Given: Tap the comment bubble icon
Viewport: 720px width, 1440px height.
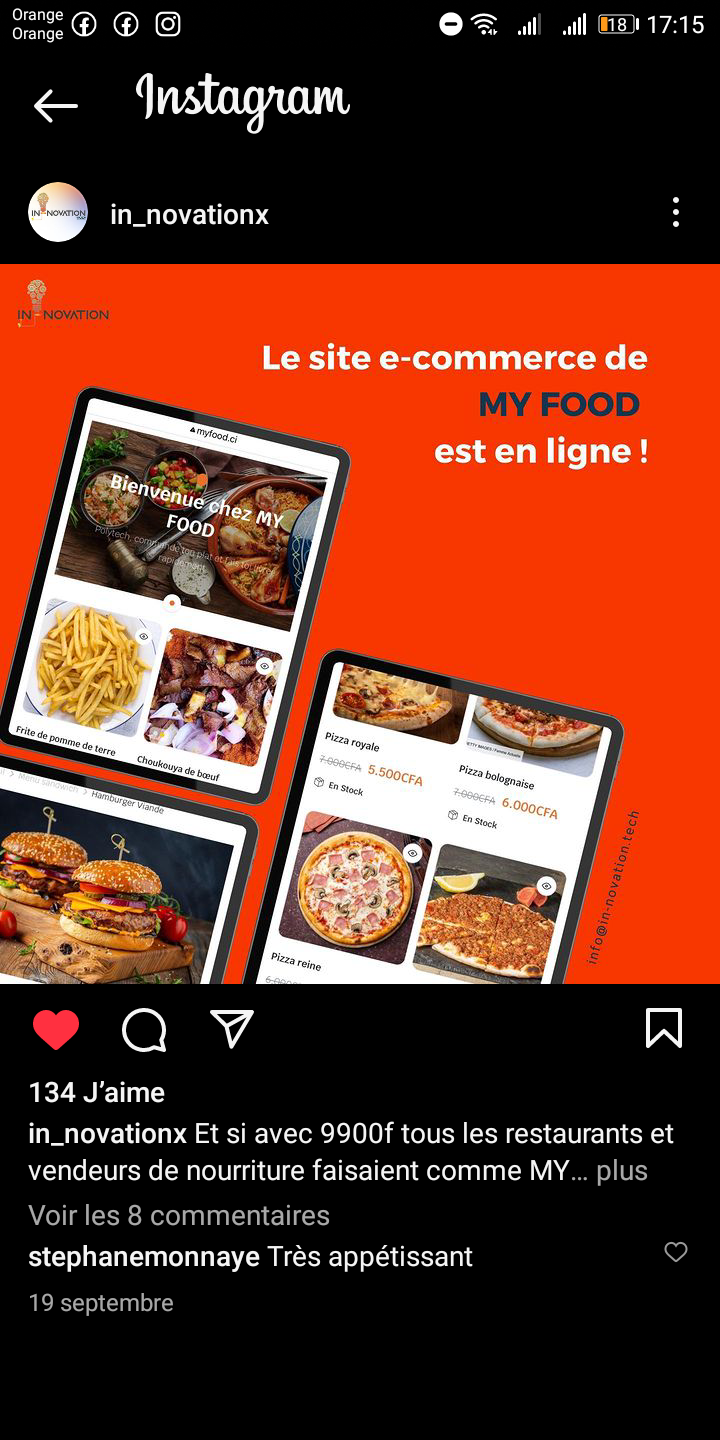Looking at the screenshot, I should (144, 1029).
